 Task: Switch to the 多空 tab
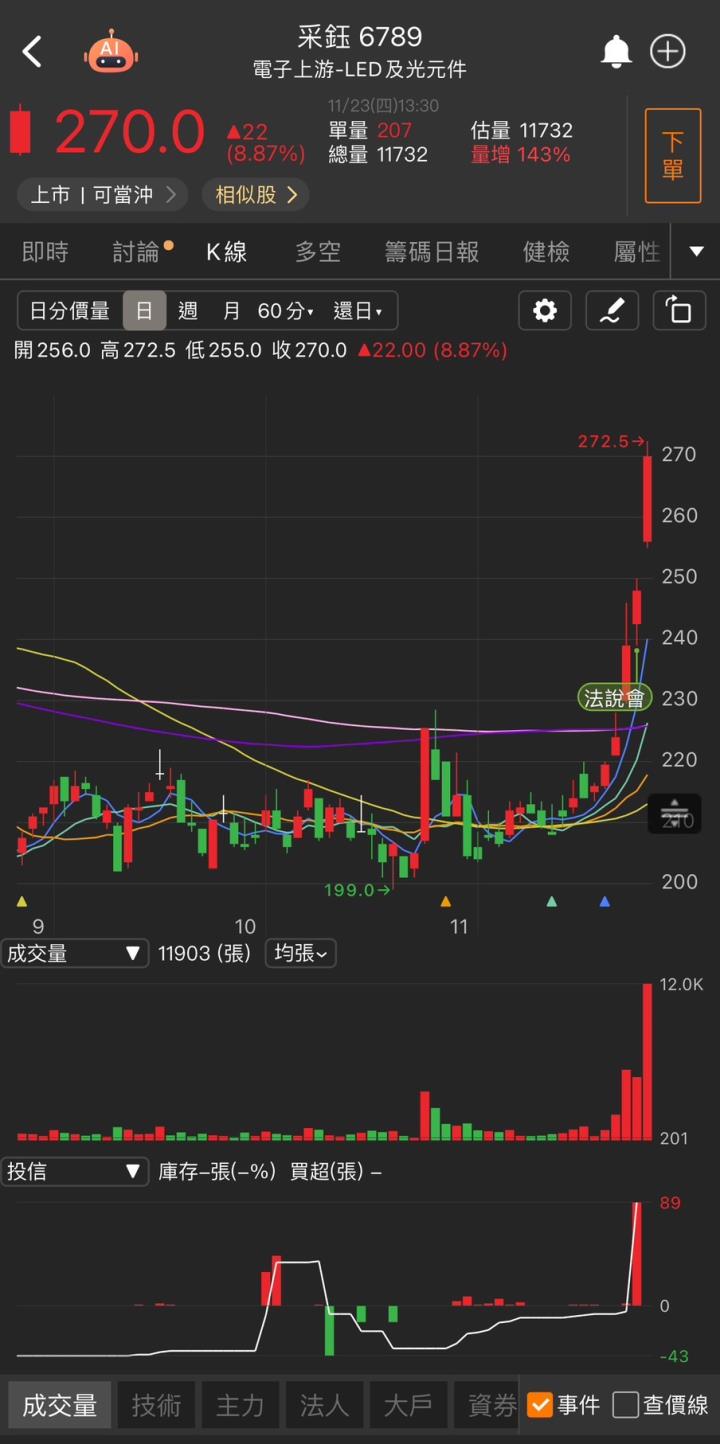[317, 252]
